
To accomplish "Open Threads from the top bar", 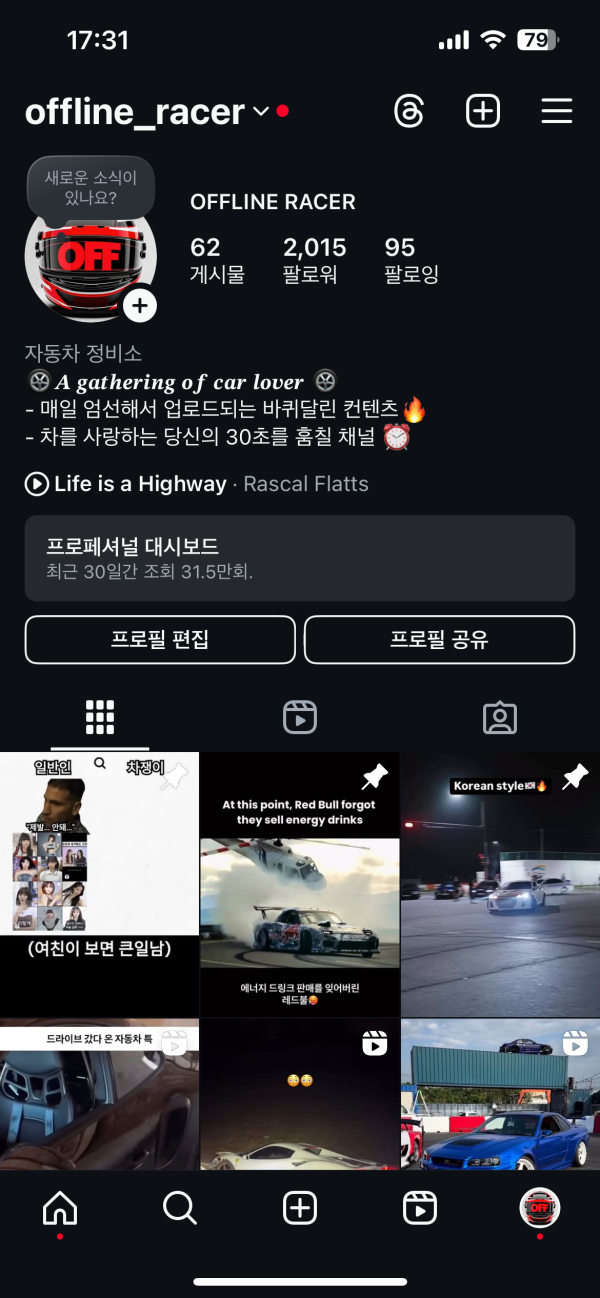I will tap(409, 111).
